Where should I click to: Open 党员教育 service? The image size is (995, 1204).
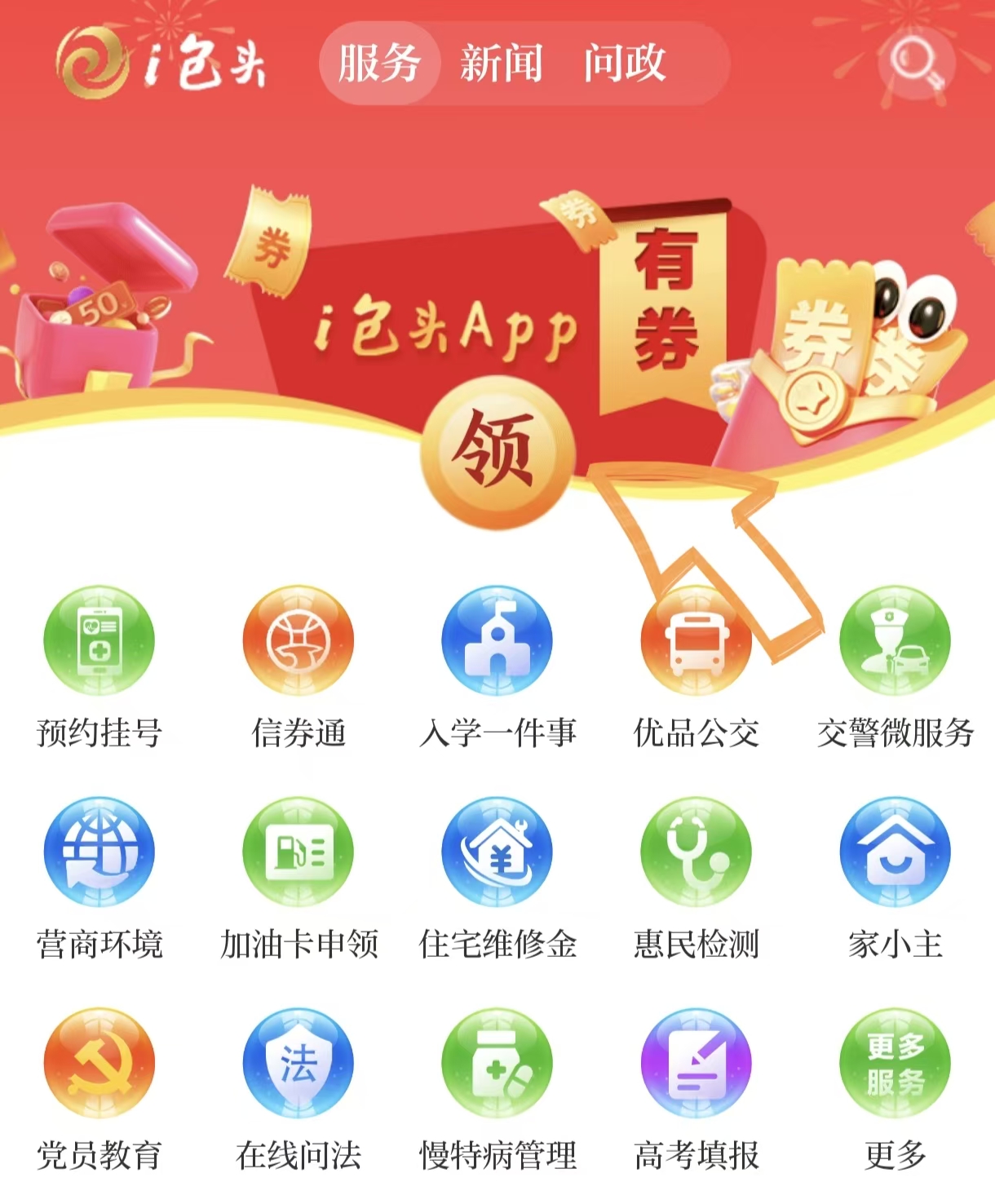pyautogui.click(x=99, y=1064)
